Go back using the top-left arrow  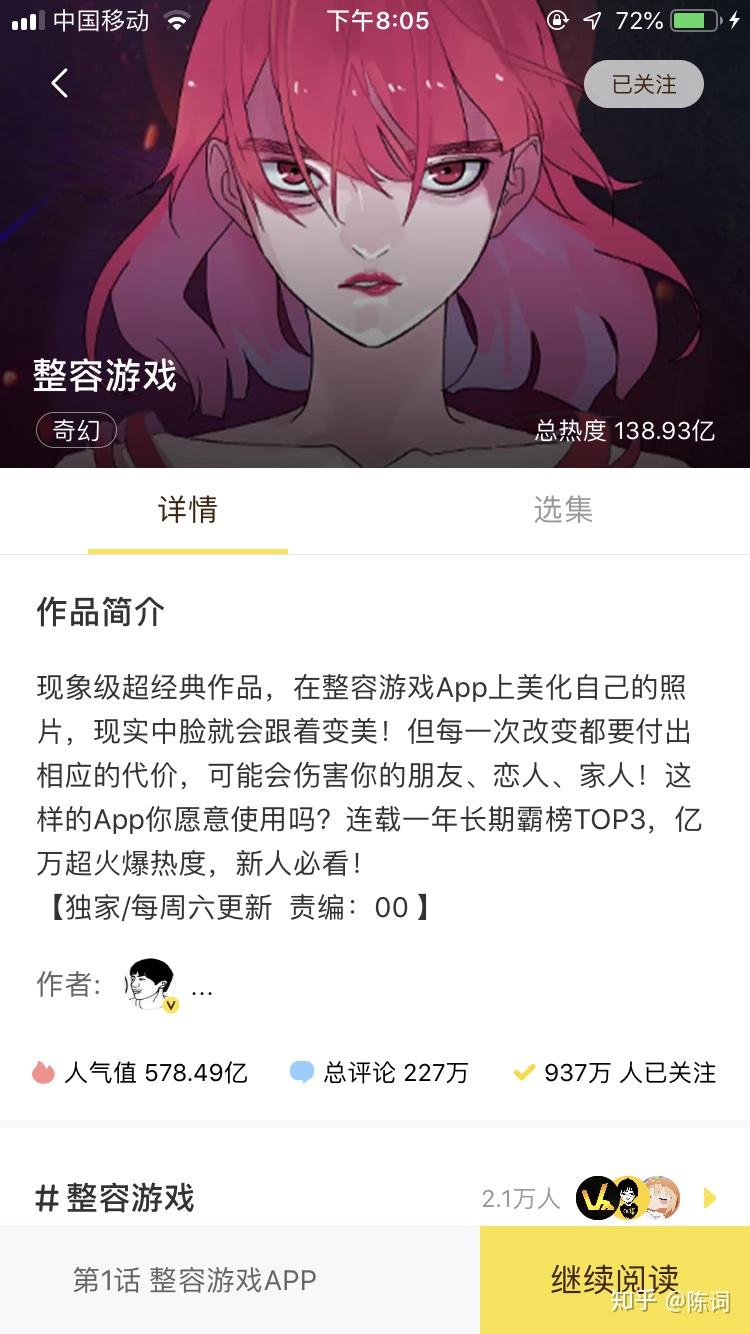[x=60, y=83]
